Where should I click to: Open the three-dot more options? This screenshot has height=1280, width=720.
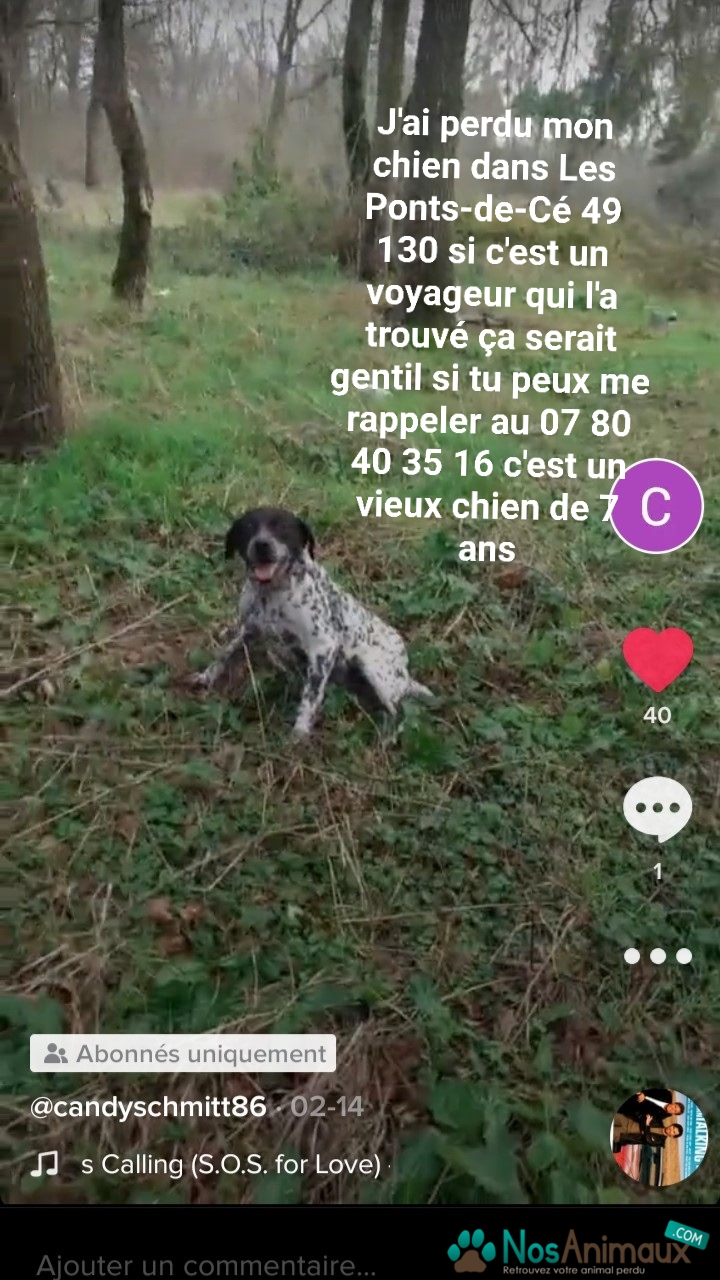[x=657, y=956]
